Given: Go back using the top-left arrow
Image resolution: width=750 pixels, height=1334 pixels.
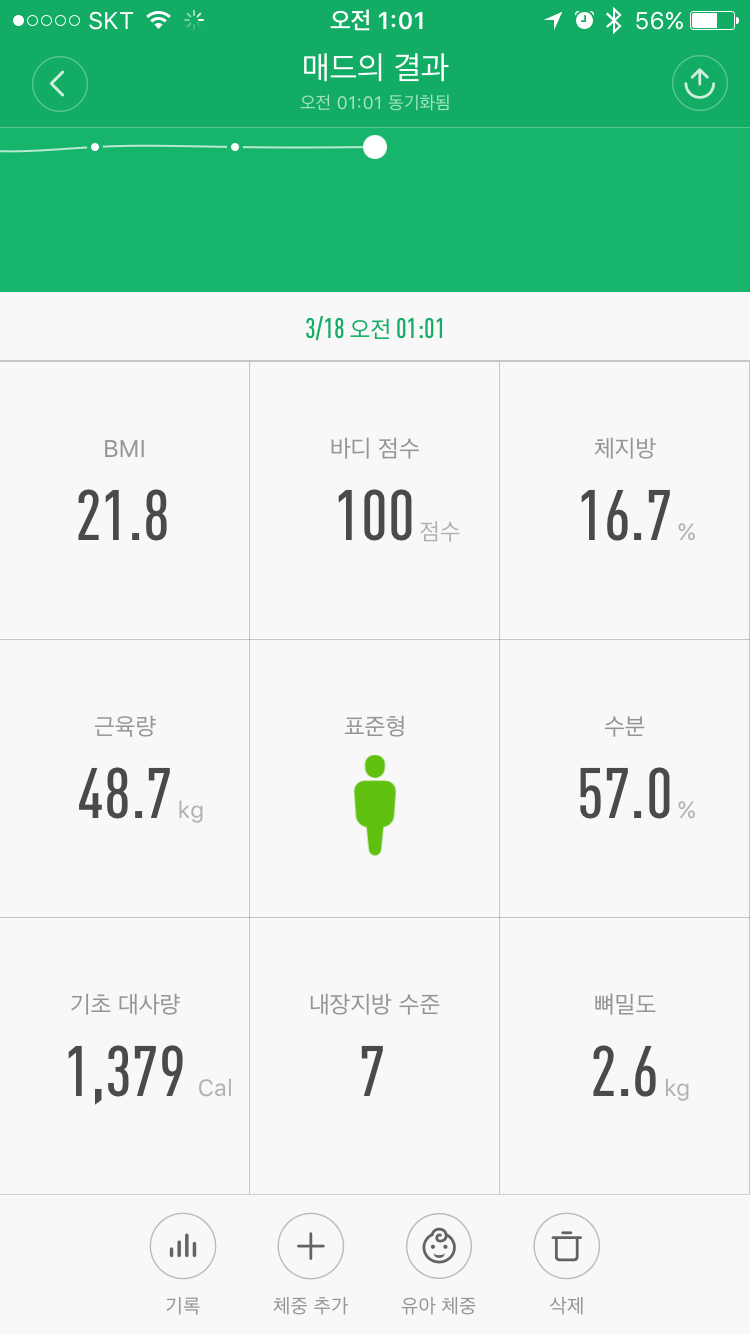Looking at the screenshot, I should (x=60, y=84).
